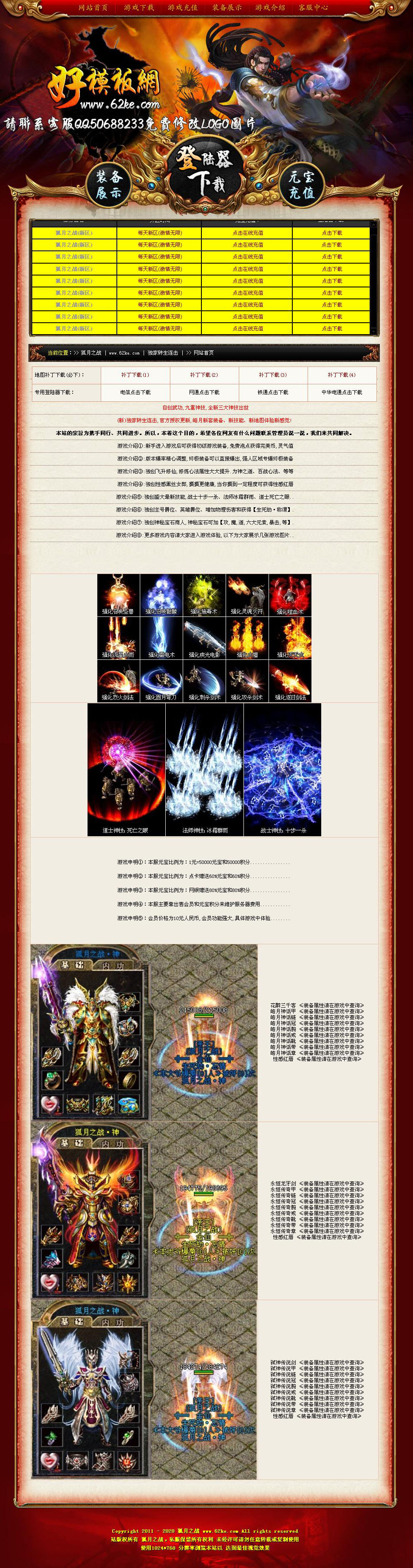Go to the 游戏下载 page
This screenshot has width=413, height=1568.
coord(139,7)
